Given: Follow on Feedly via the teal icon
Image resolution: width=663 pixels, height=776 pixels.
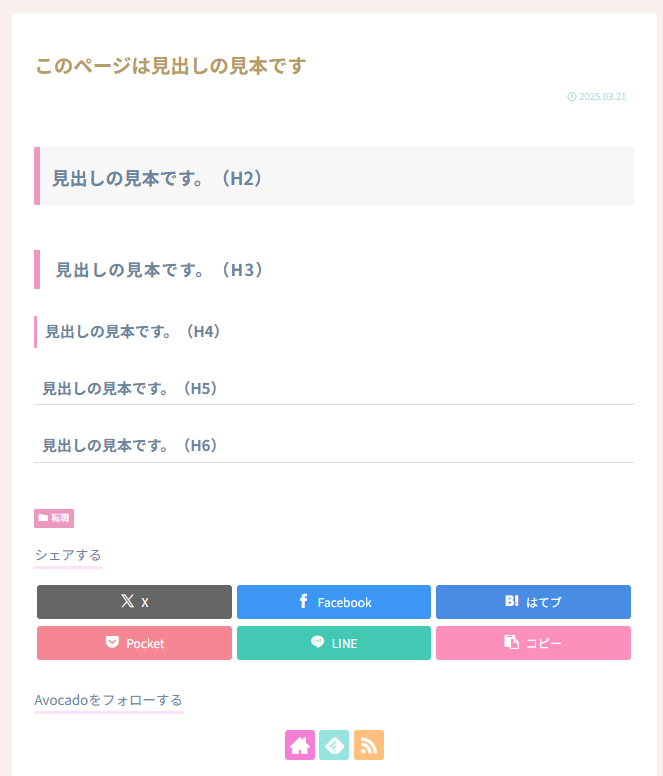Looking at the screenshot, I should coord(334,745).
